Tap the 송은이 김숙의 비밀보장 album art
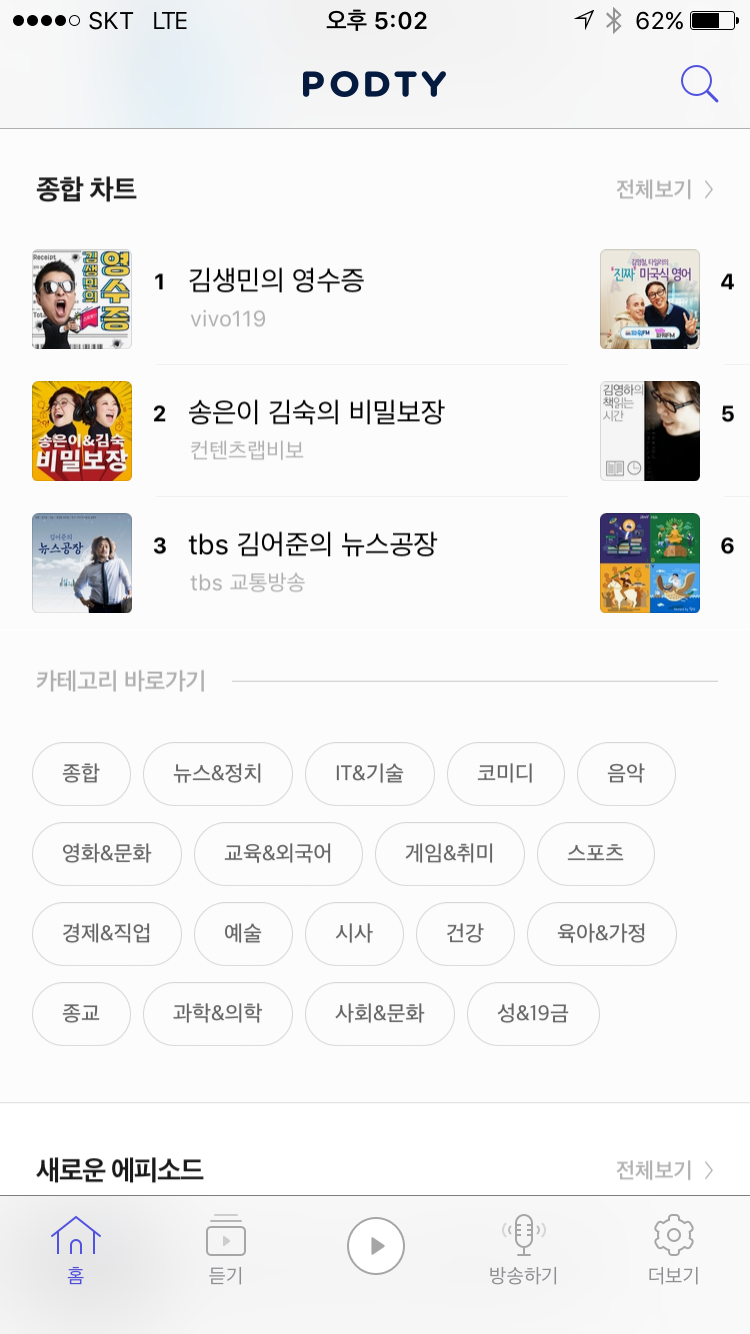The image size is (750, 1334). [81, 431]
